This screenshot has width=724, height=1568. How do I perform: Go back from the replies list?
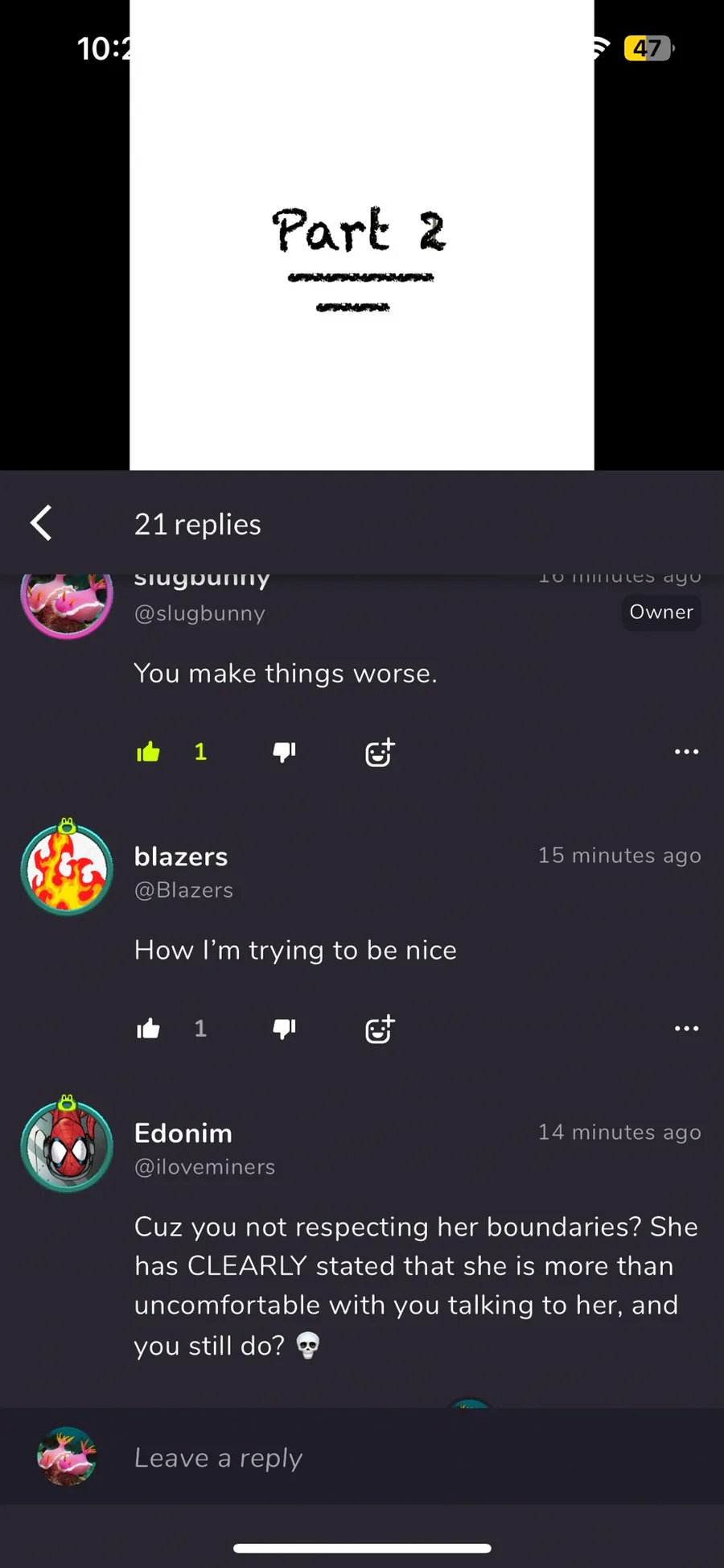click(42, 523)
